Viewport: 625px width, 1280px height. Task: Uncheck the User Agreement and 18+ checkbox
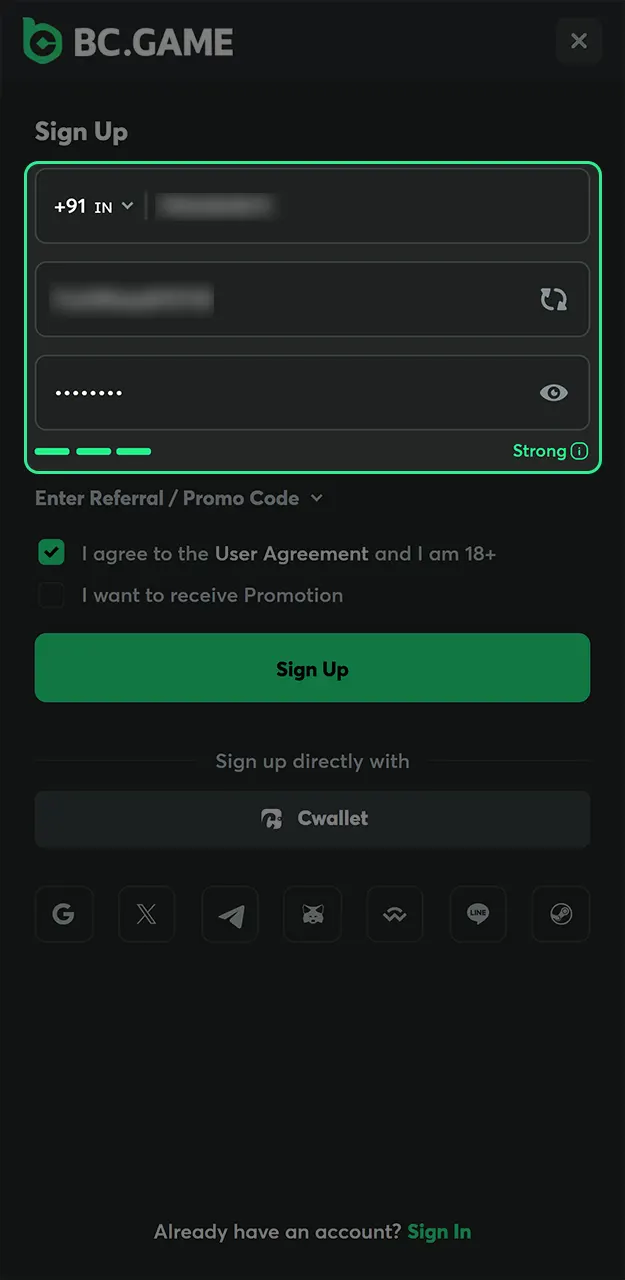pos(51,552)
